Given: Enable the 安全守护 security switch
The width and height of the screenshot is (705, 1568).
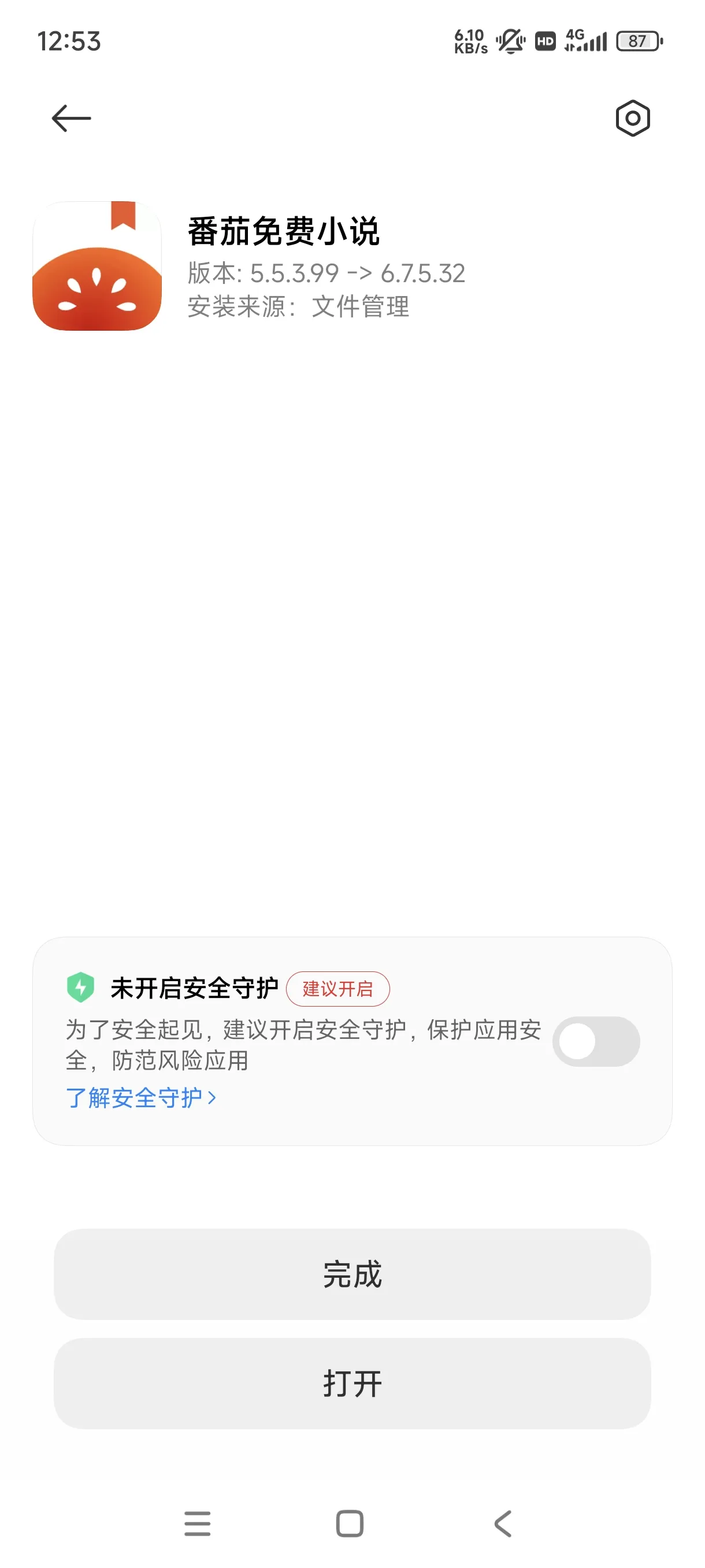Looking at the screenshot, I should (596, 1041).
